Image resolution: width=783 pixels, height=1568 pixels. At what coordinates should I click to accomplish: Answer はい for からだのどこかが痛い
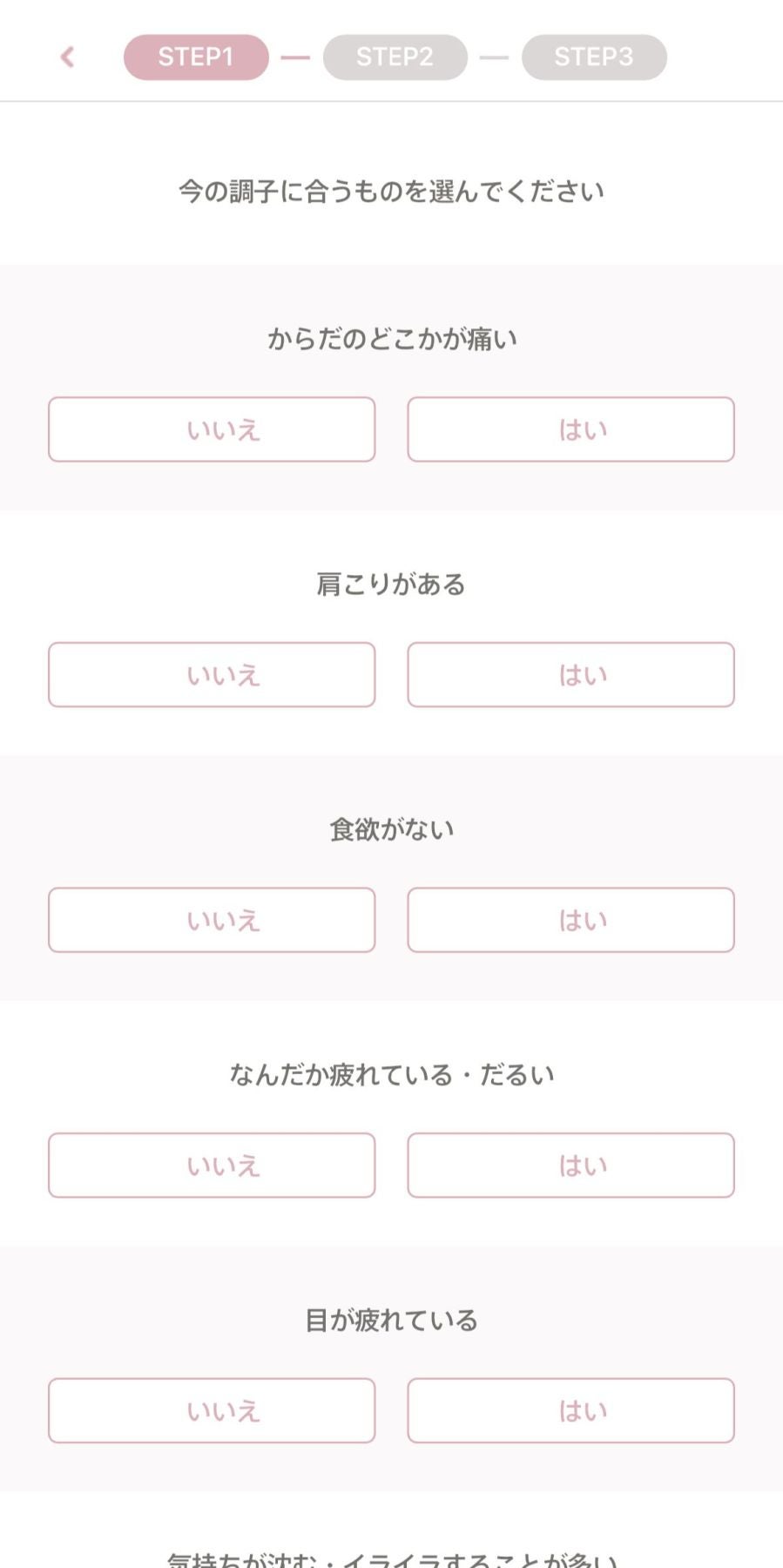pyautogui.click(x=570, y=429)
